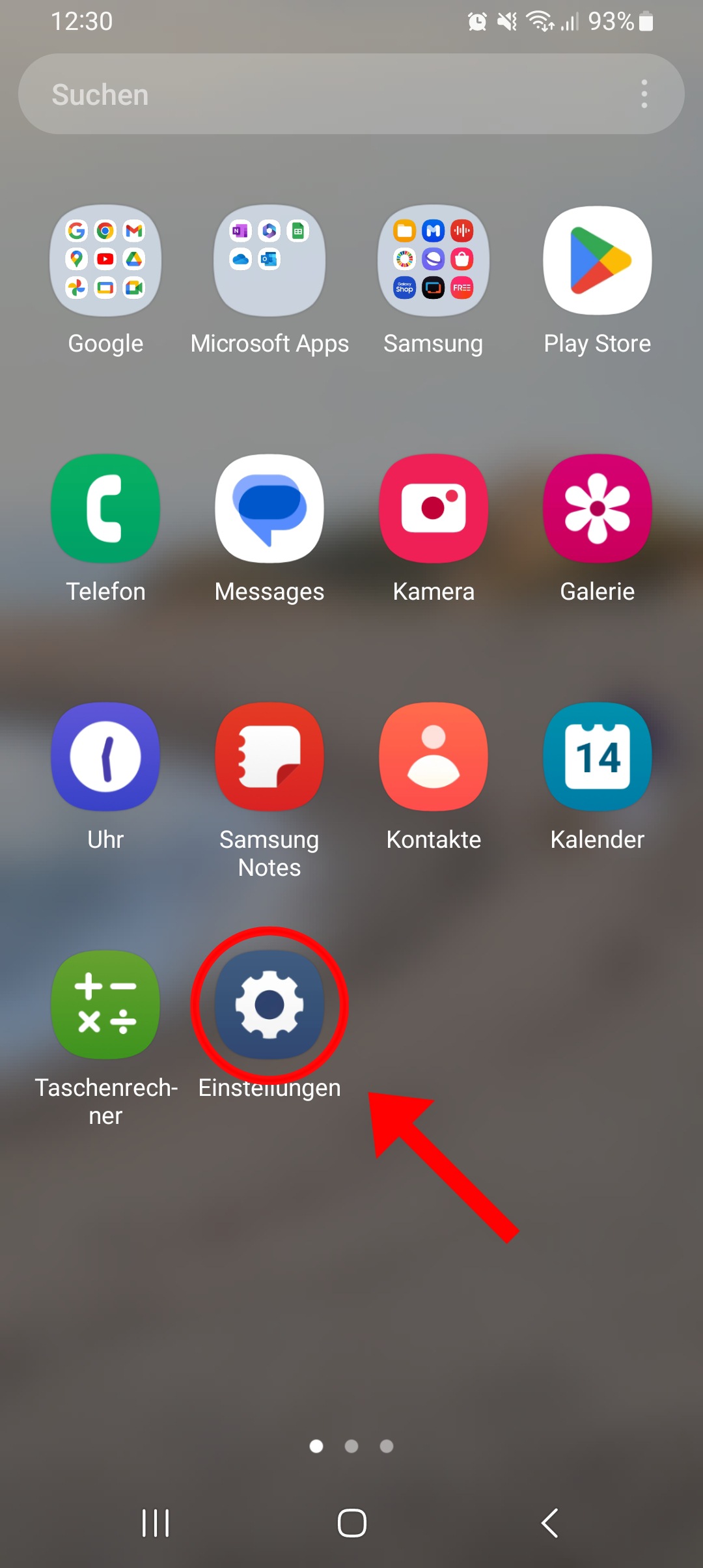
Task: Tap the home navigation button
Action: coord(351,1523)
